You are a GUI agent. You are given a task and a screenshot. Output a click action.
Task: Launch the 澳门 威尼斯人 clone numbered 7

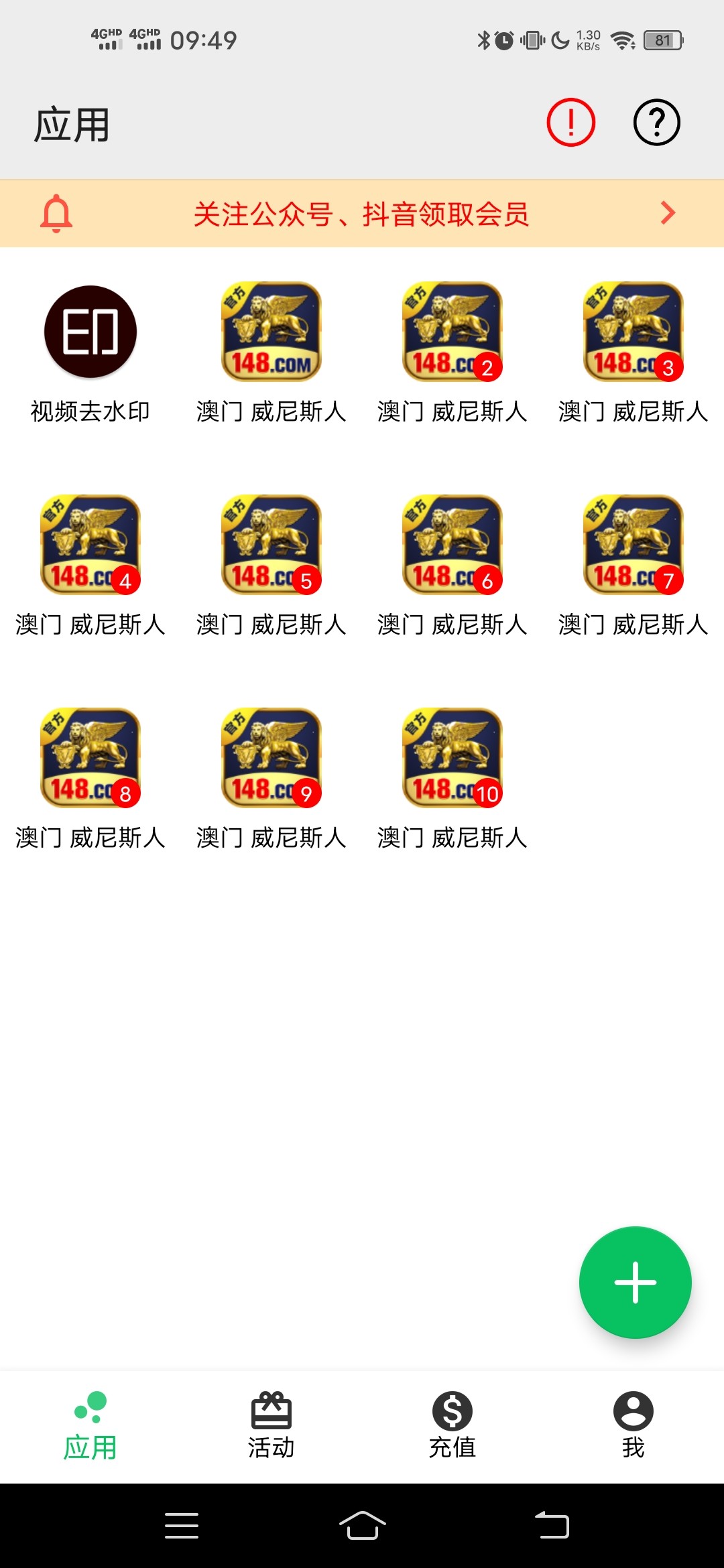click(x=633, y=545)
